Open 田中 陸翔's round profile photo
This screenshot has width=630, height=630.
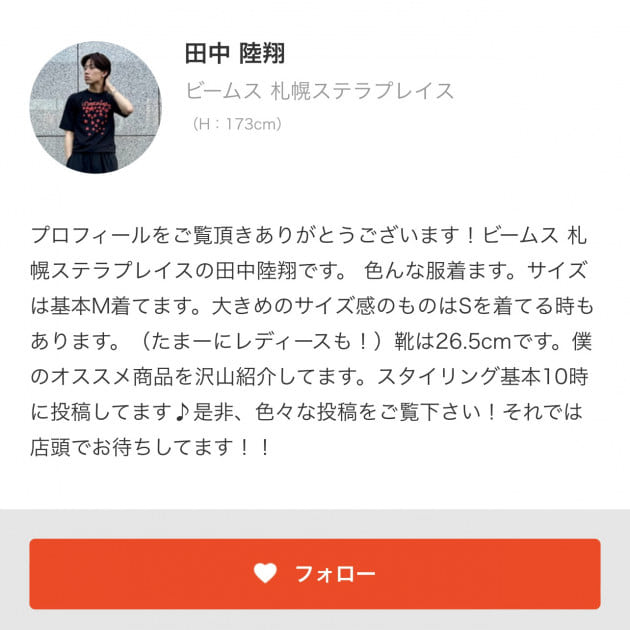(x=95, y=107)
